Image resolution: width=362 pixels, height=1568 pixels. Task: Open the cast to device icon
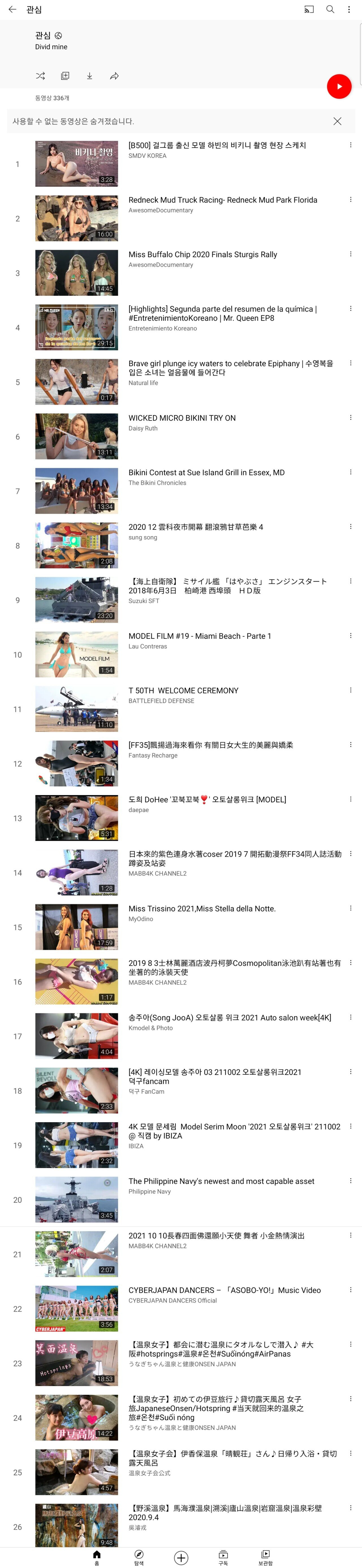tap(309, 10)
